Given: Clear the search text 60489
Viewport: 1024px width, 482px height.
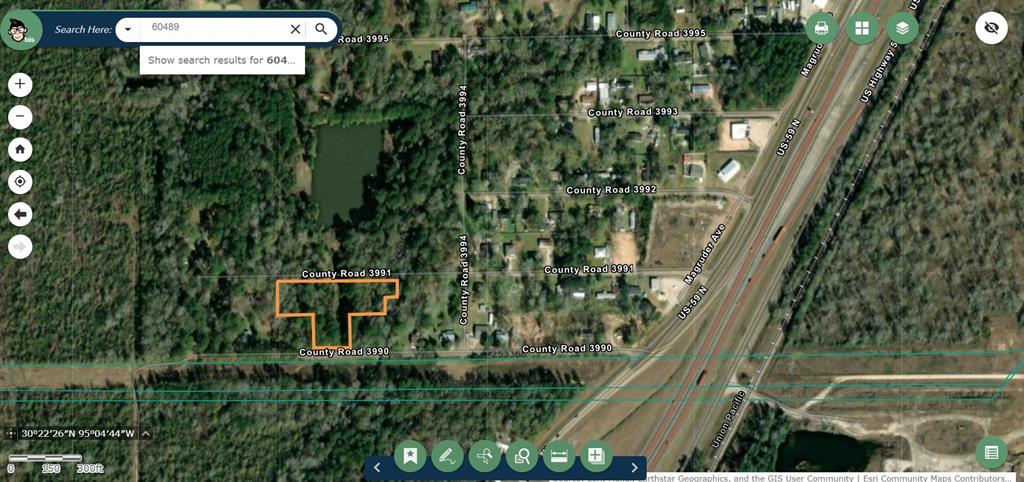Looking at the screenshot, I should [x=295, y=29].
